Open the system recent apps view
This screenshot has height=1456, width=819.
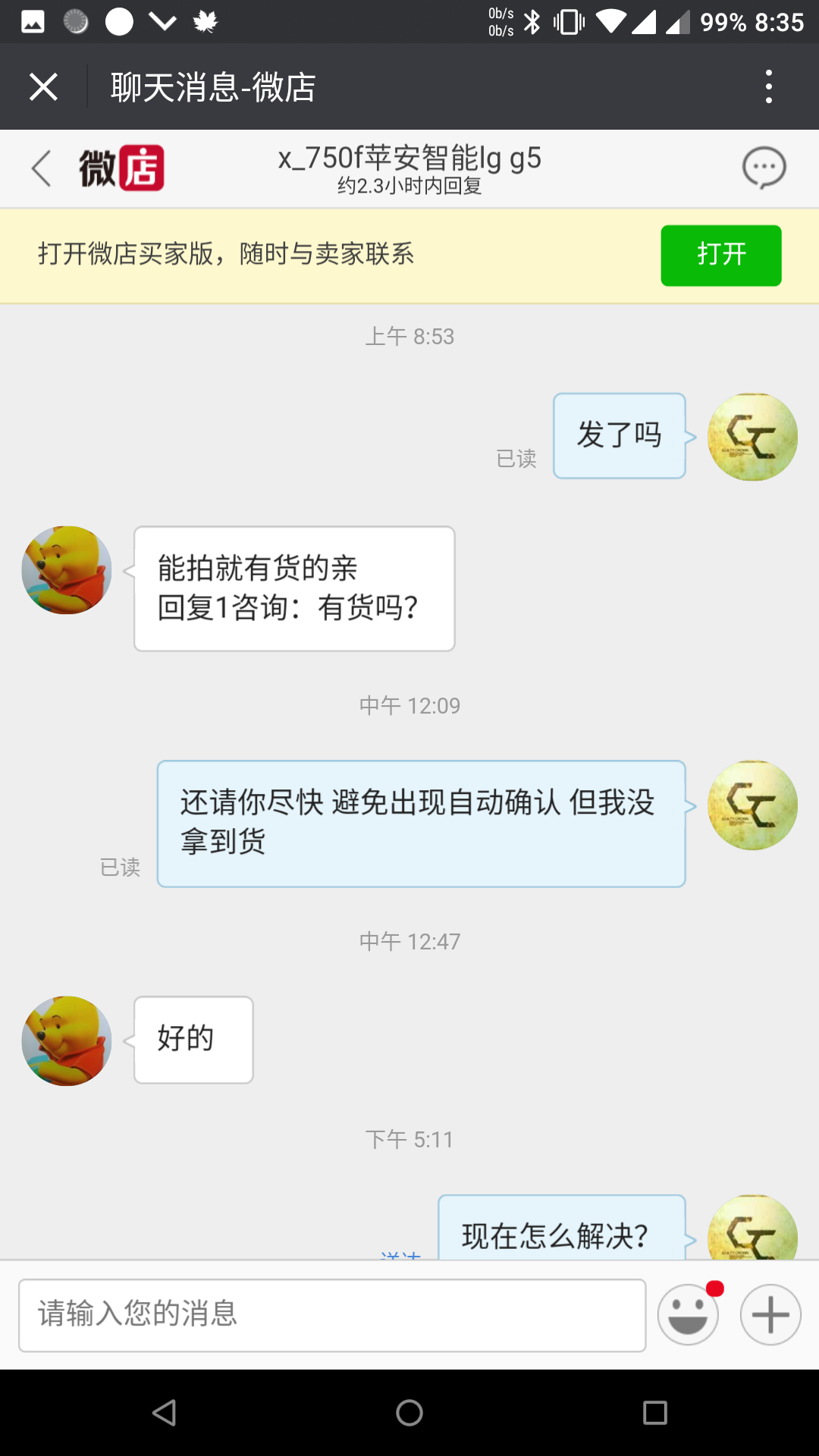click(x=654, y=1413)
